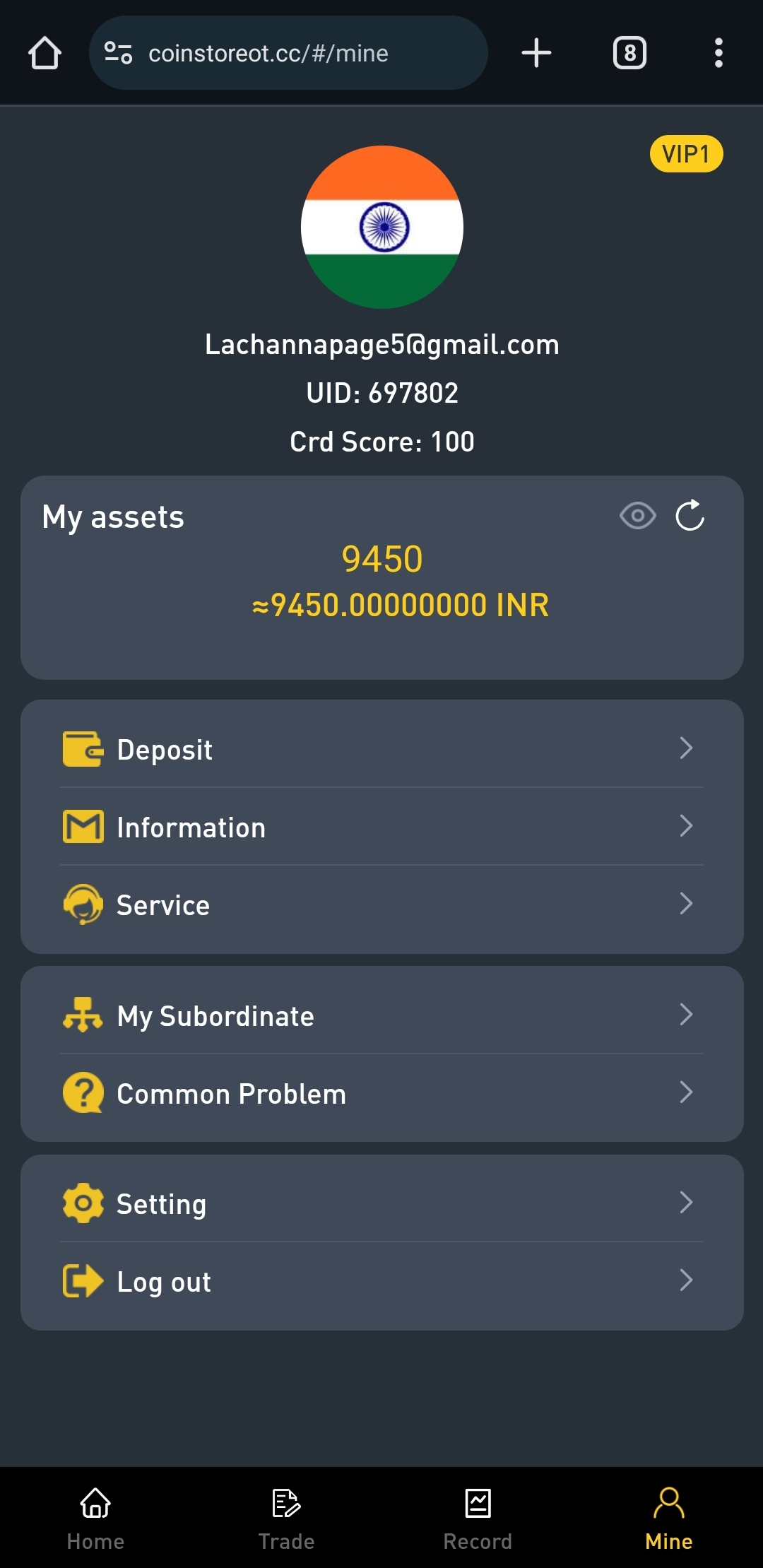This screenshot has height=1568, width=763.
Task: Switch to the Home tab
Action: coord(95,1519)
